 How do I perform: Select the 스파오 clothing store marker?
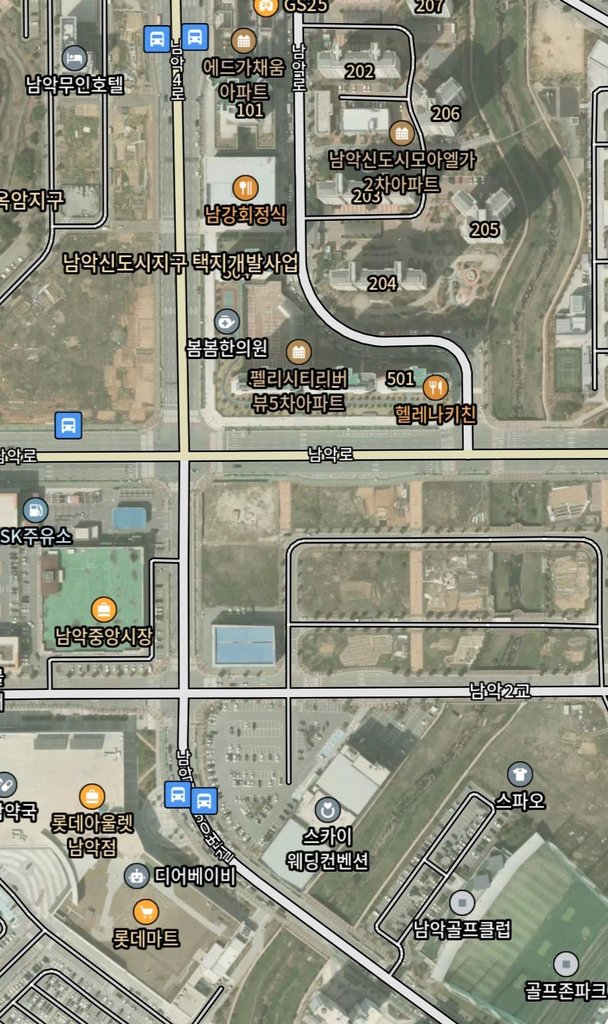click(520, 775)
